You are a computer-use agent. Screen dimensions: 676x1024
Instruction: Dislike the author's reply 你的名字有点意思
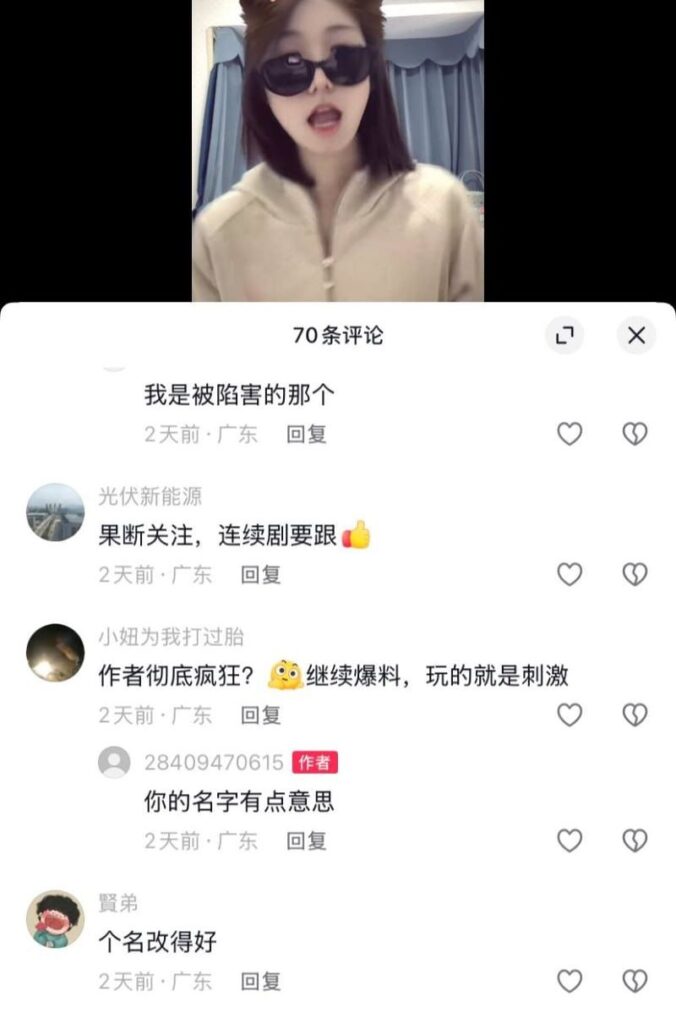[x=635, y=841]
